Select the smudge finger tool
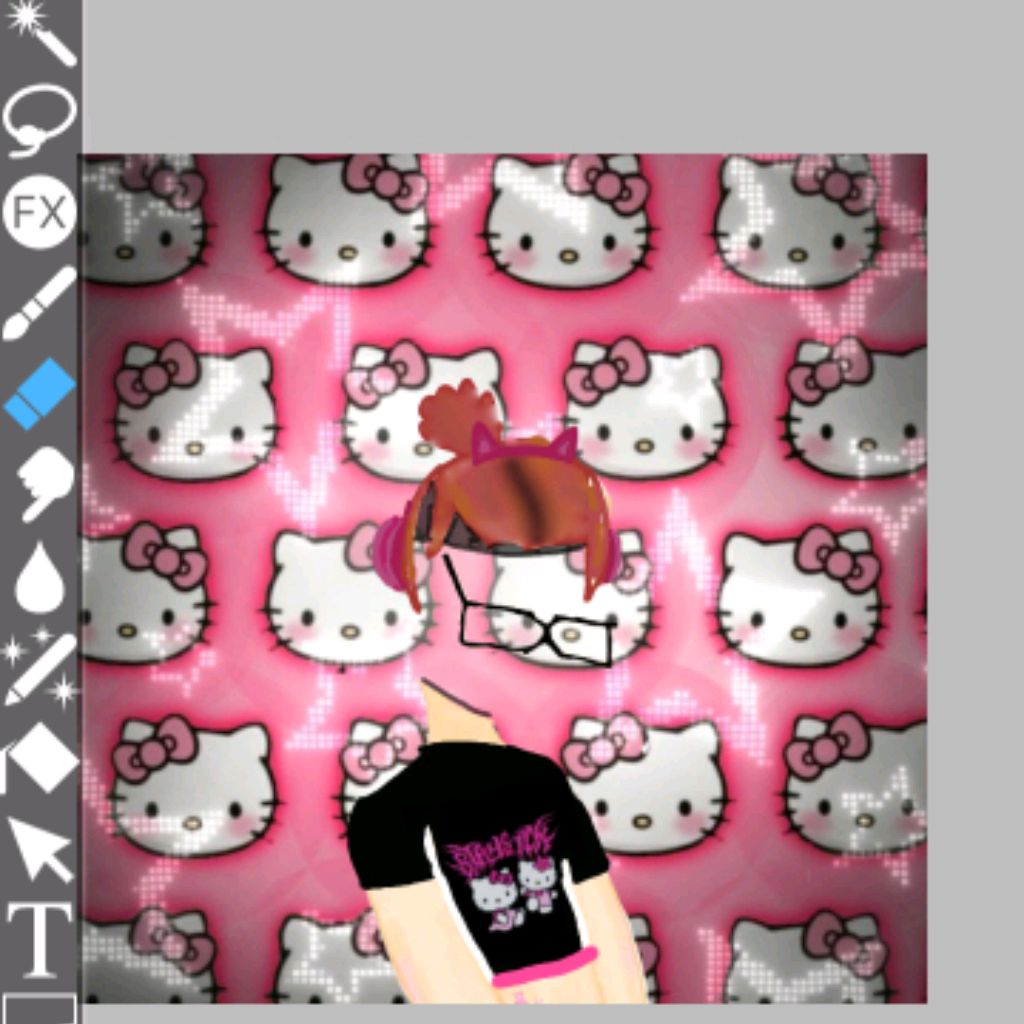The height and width of the screenshot is (1024, 1024). click(42, 484)
